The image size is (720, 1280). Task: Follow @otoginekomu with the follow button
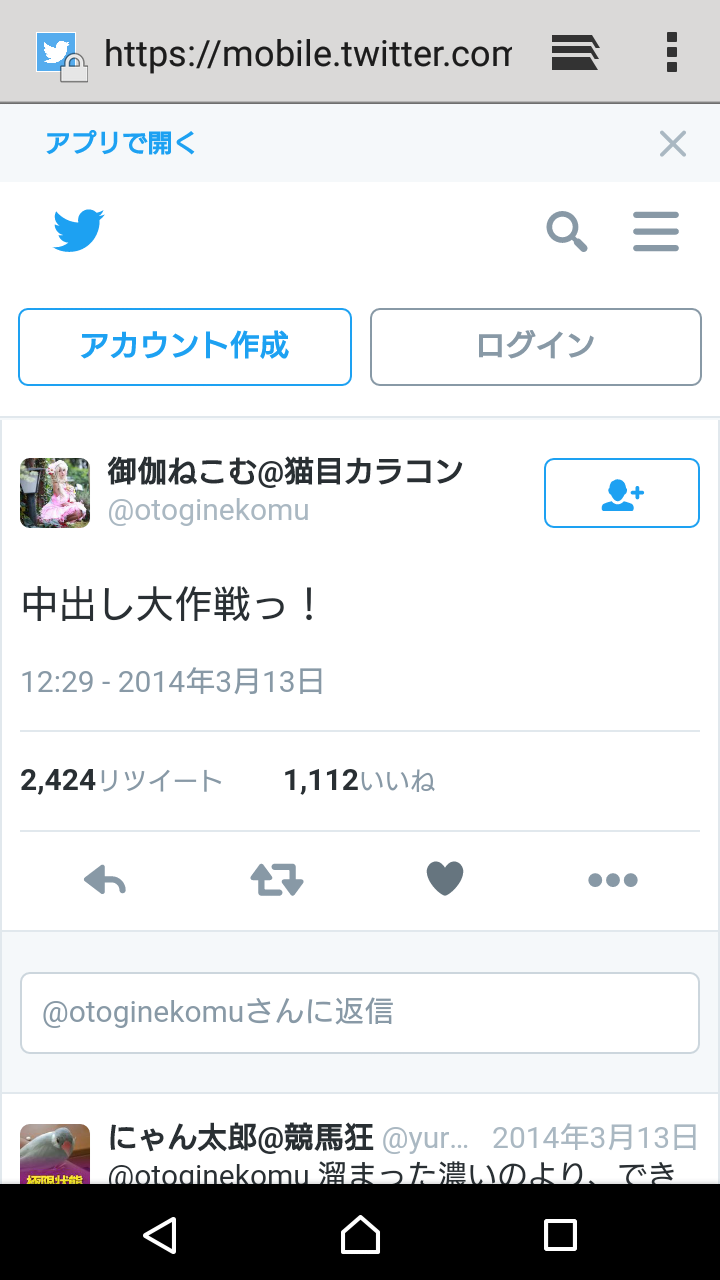[621, 493]
